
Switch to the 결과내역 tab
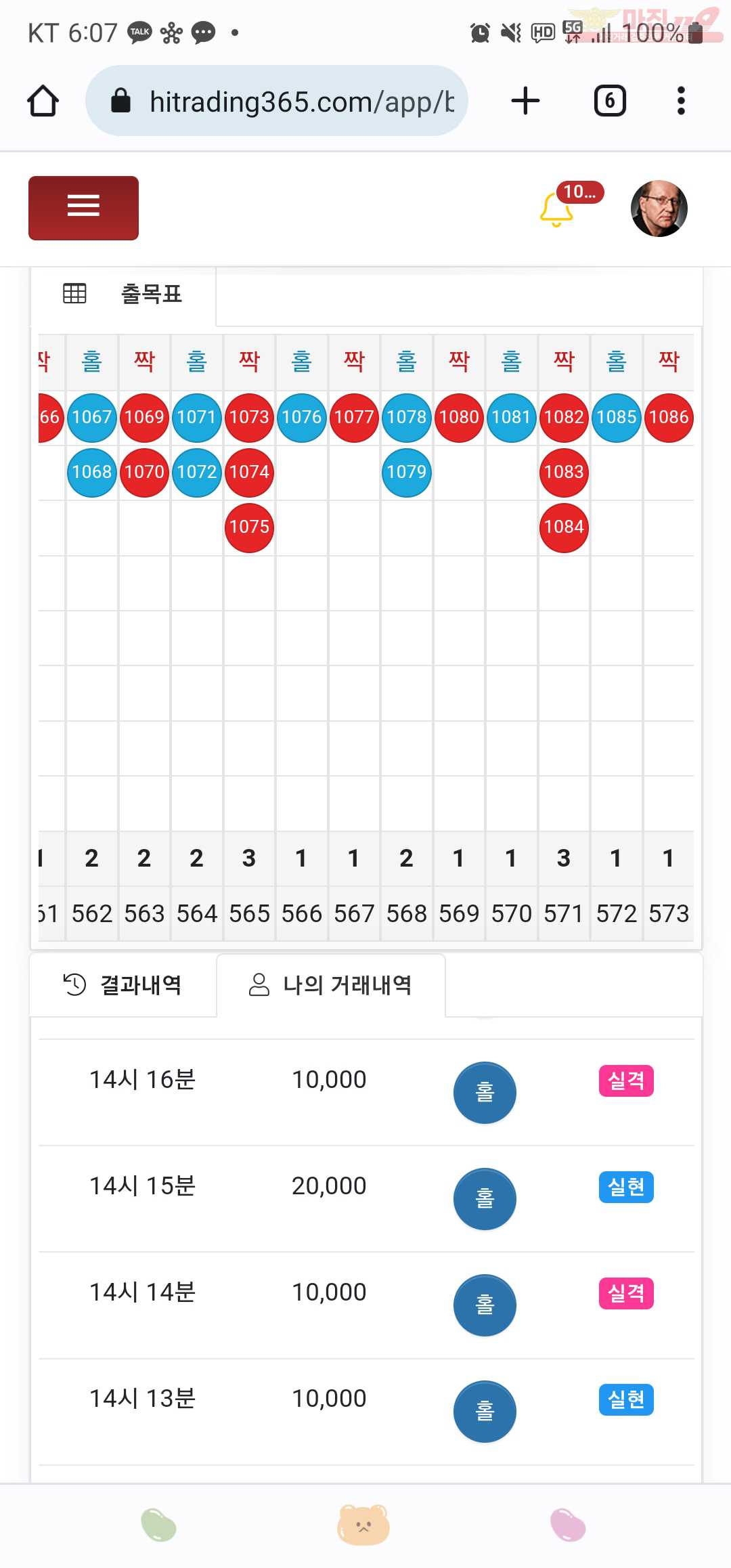click(x=123, y=985)
